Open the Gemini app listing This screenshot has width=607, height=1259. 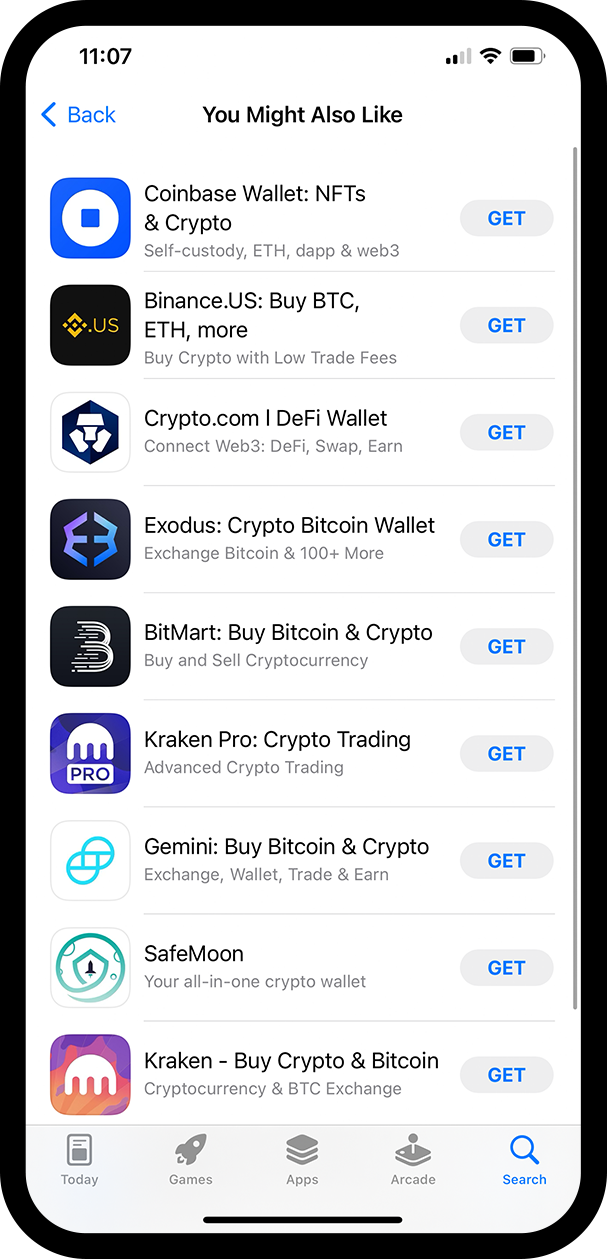coord(286,847)
